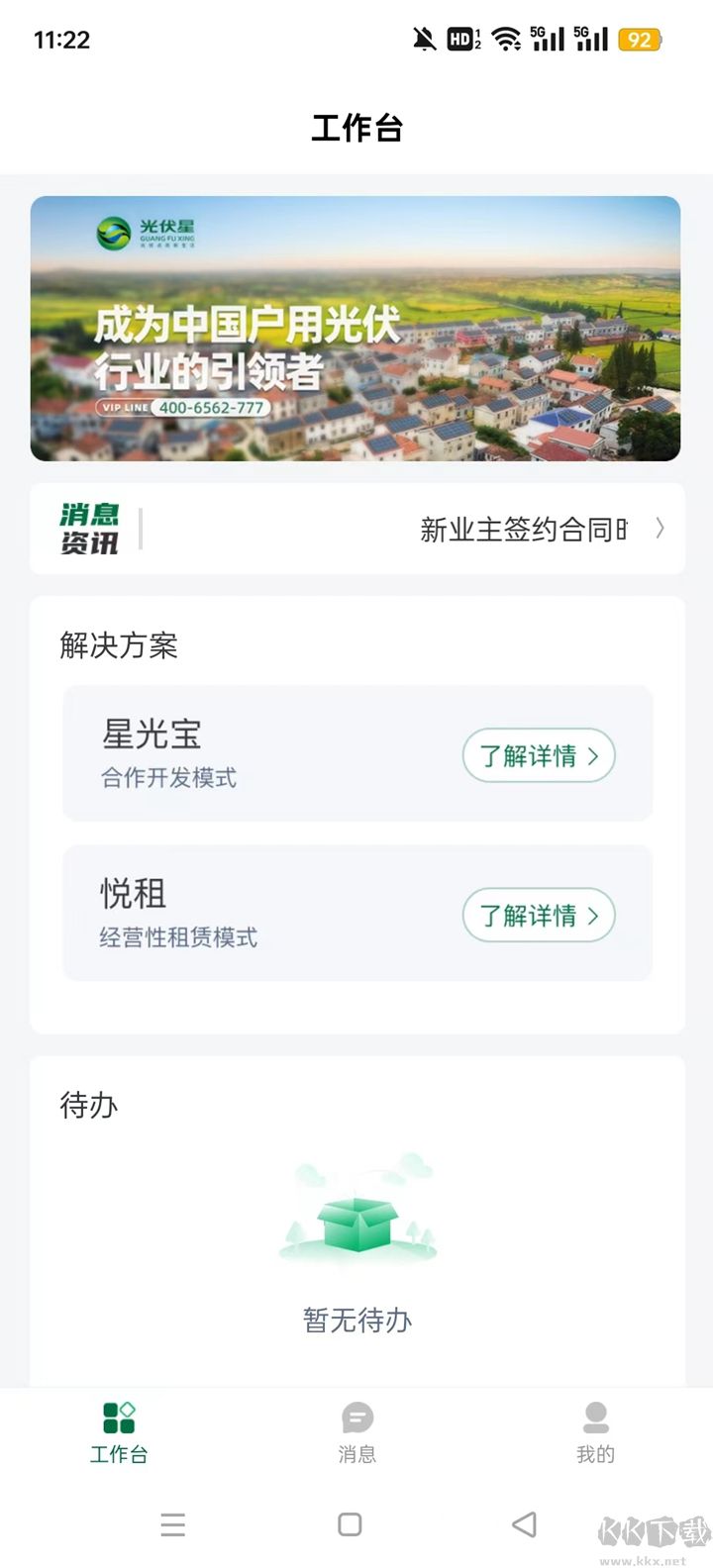This screenshot has width=713, height=1568.
Task: Tap the Wi-Fi status icon
Action: point(507,39)
